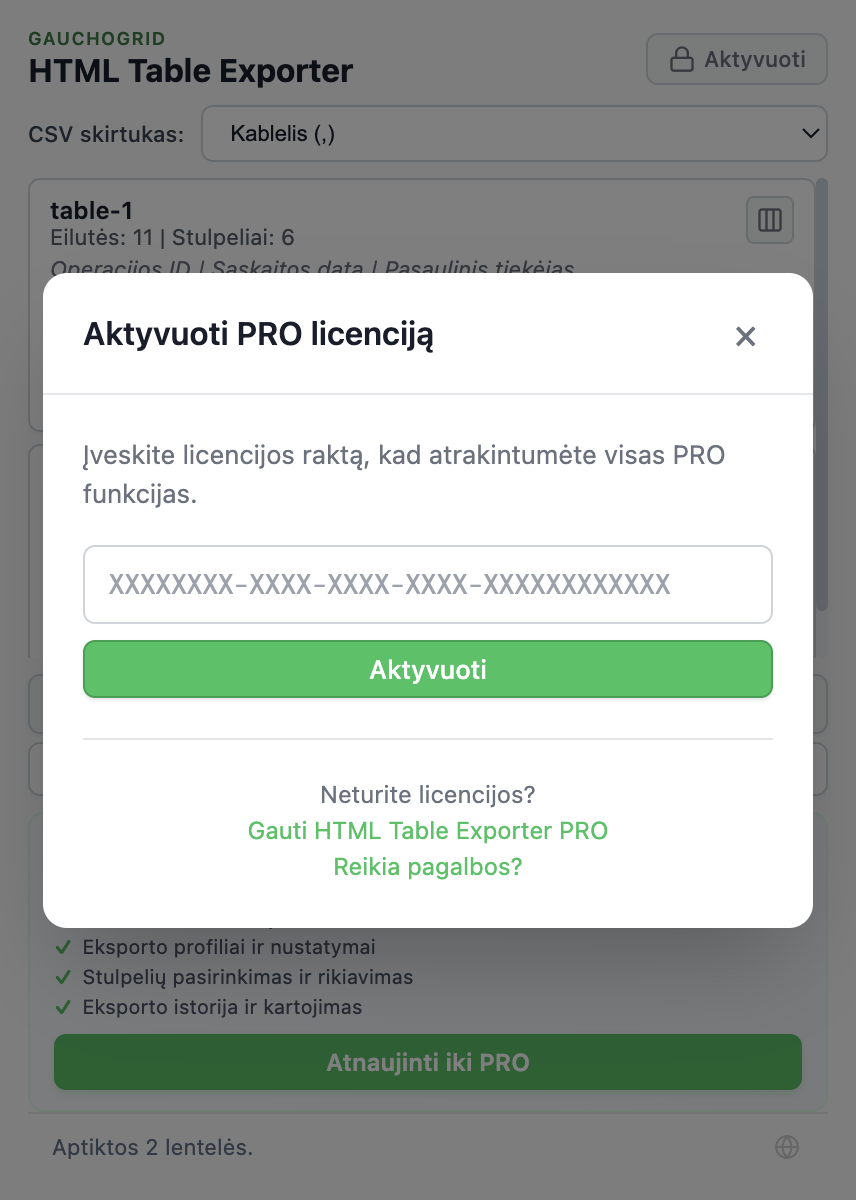Click the GAUCHOGRID brand label
Image resolution: width=856 pixels, height=1200 pixels.
pyautogui.click(x=96, y=38)
